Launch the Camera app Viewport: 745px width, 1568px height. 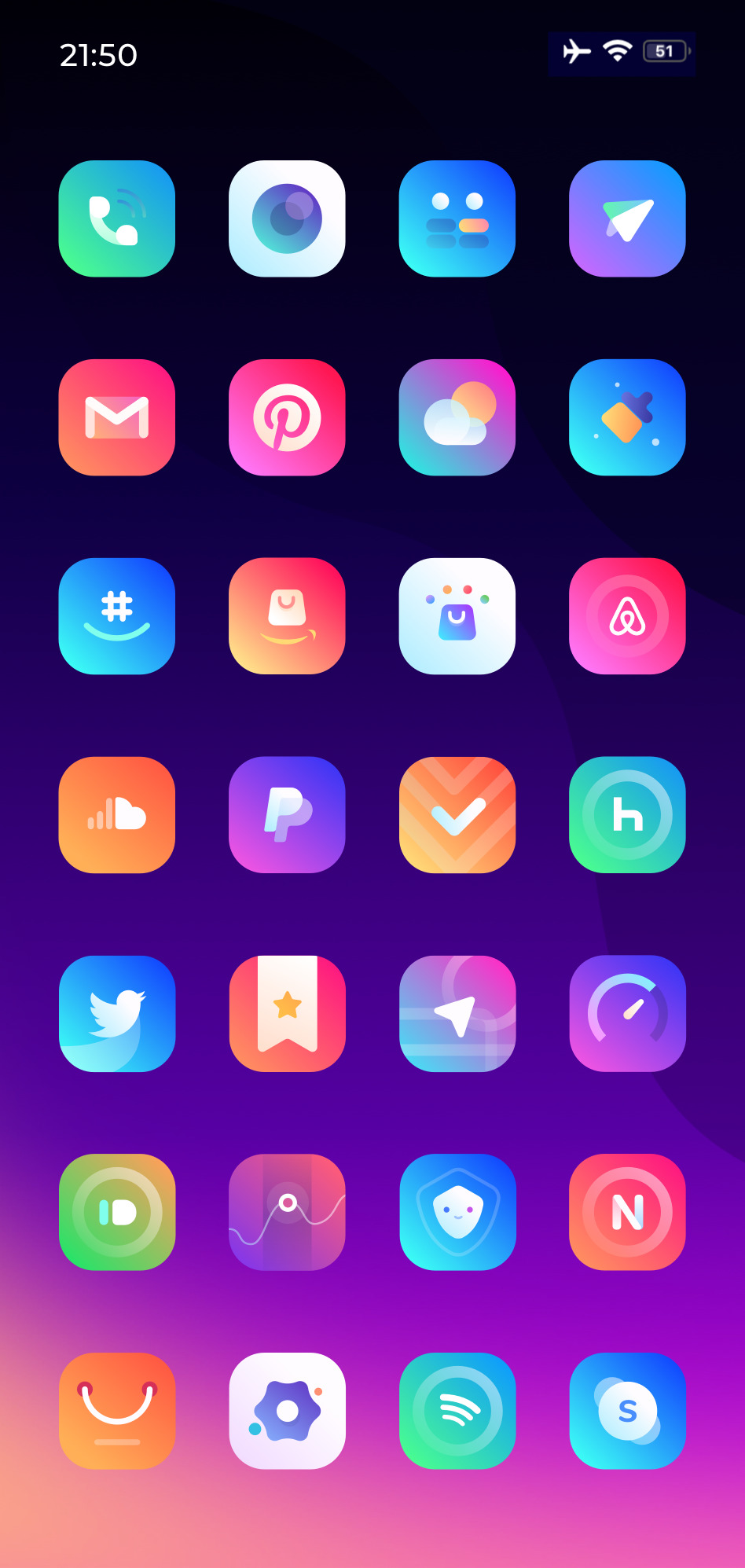tap(287, 218)
